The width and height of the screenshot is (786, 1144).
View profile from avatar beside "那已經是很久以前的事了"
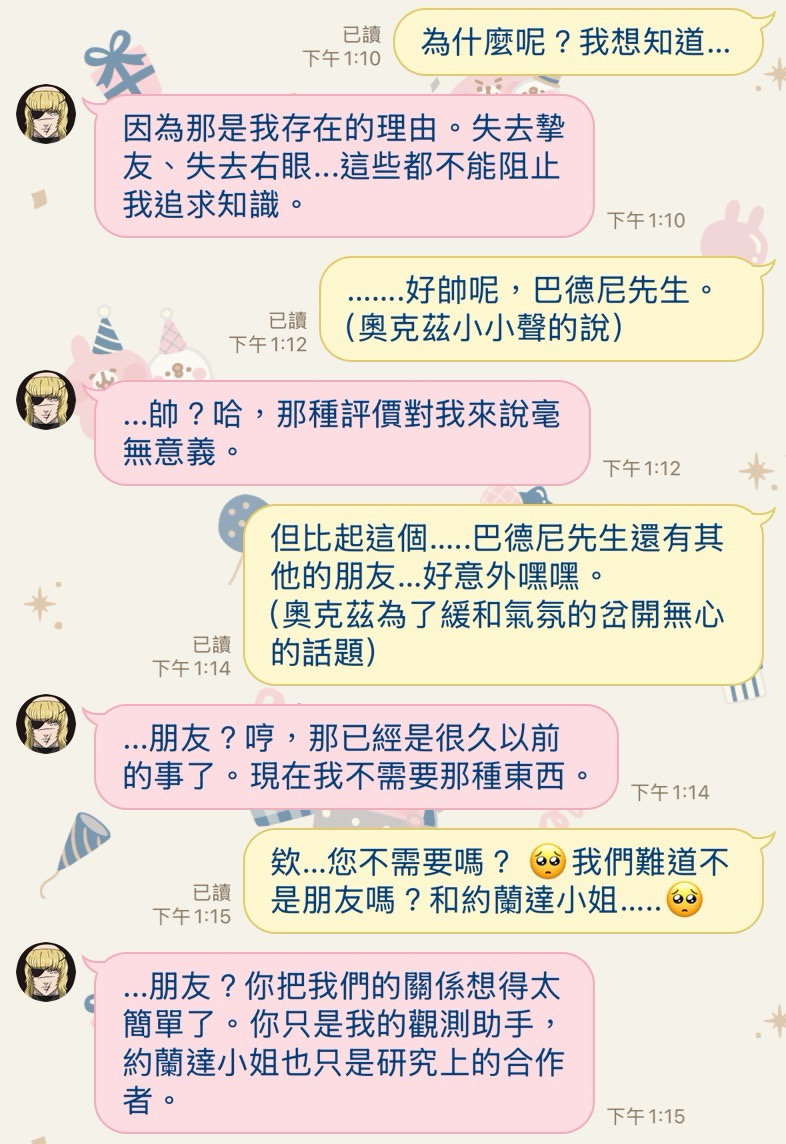click(46, 724)
